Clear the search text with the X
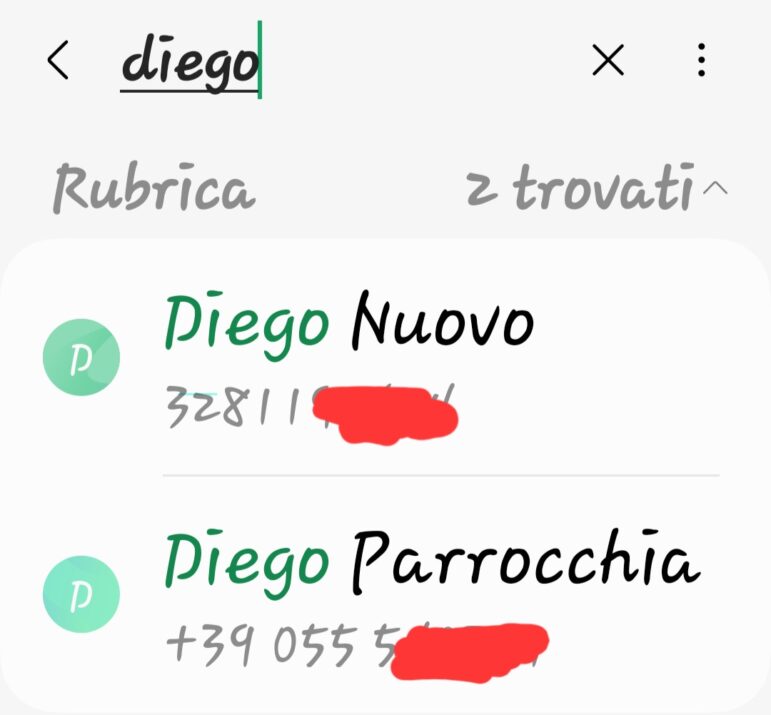The width and height of the screenshot is (771, 715). point(608,62)
